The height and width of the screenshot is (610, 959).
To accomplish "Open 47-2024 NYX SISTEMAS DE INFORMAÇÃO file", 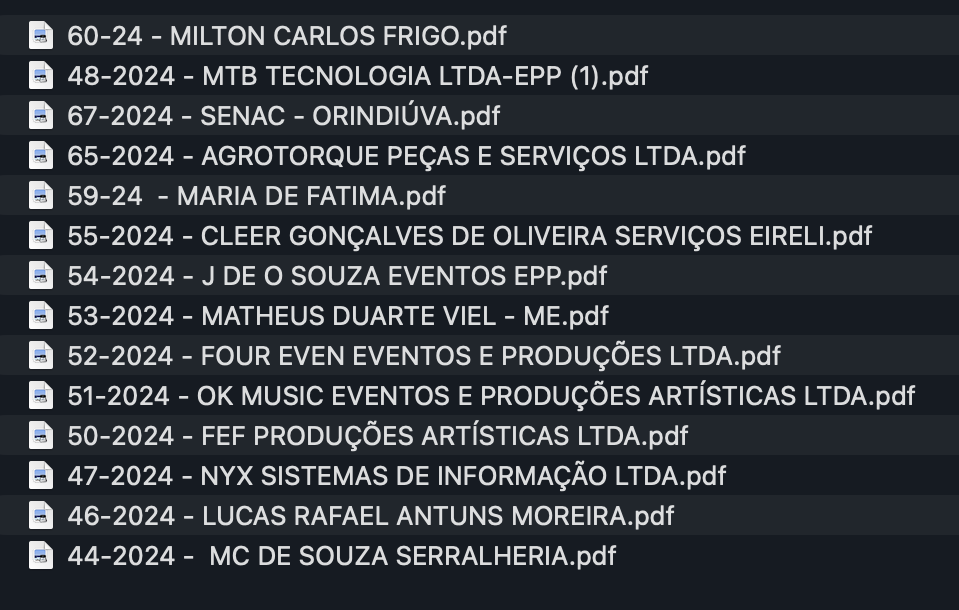I will click(396, 476).
